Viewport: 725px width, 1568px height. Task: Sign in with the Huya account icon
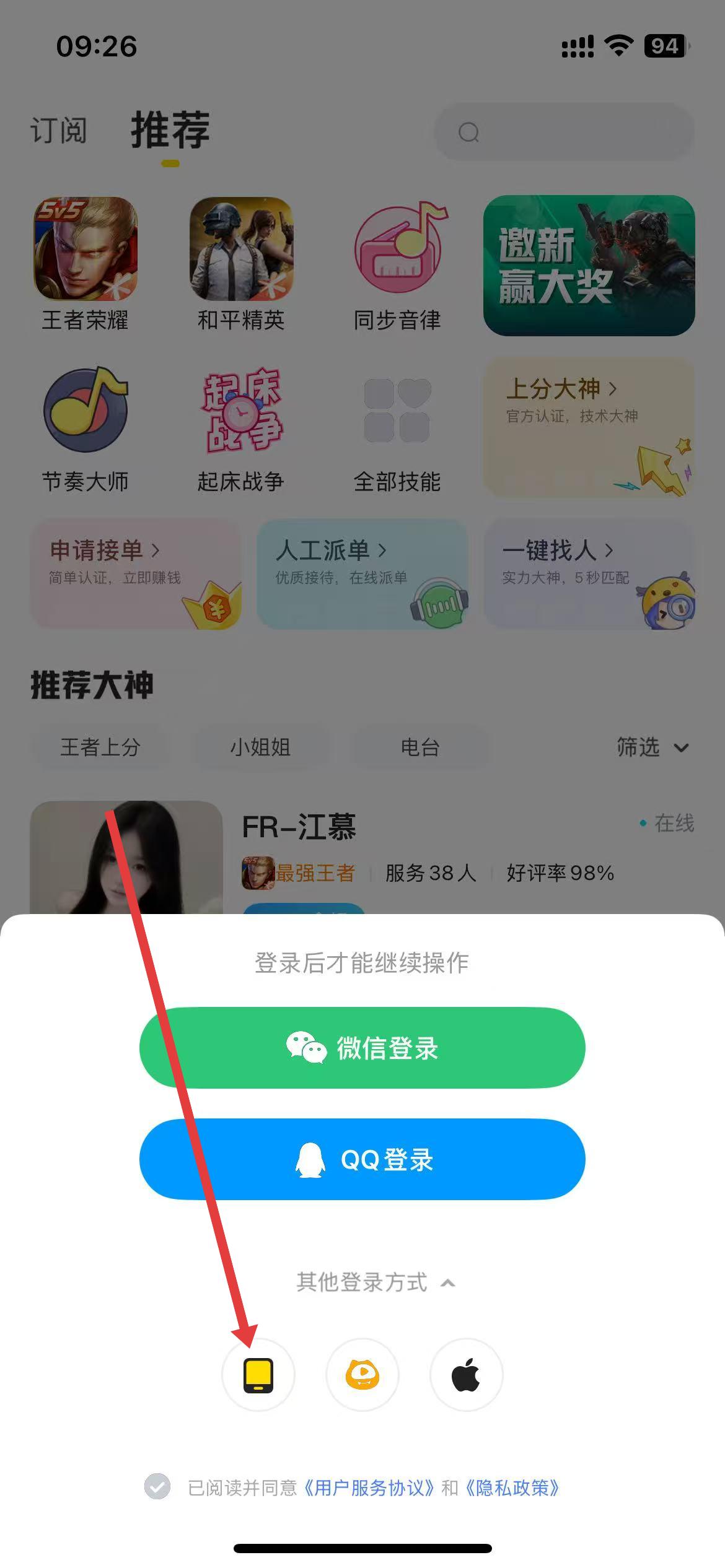click(362, 1375)
